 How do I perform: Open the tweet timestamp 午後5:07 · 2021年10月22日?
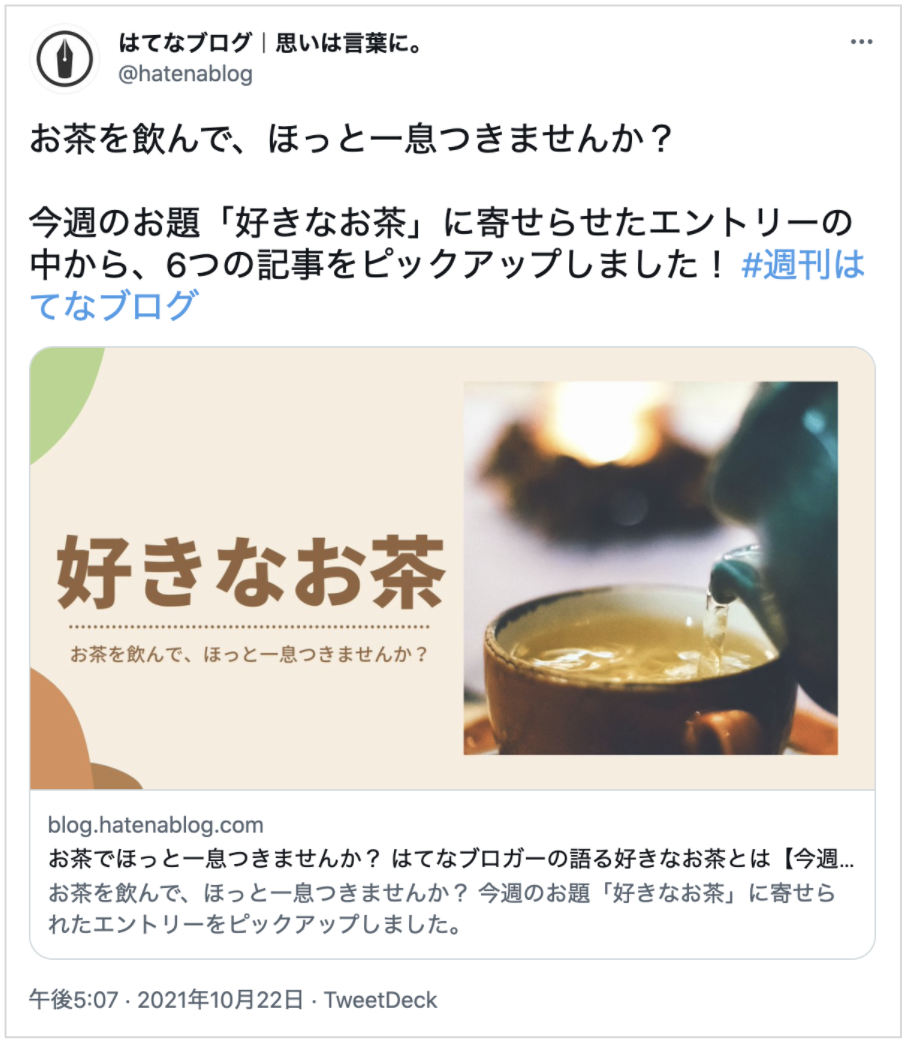pyautogui.click(x=165, y=999)
